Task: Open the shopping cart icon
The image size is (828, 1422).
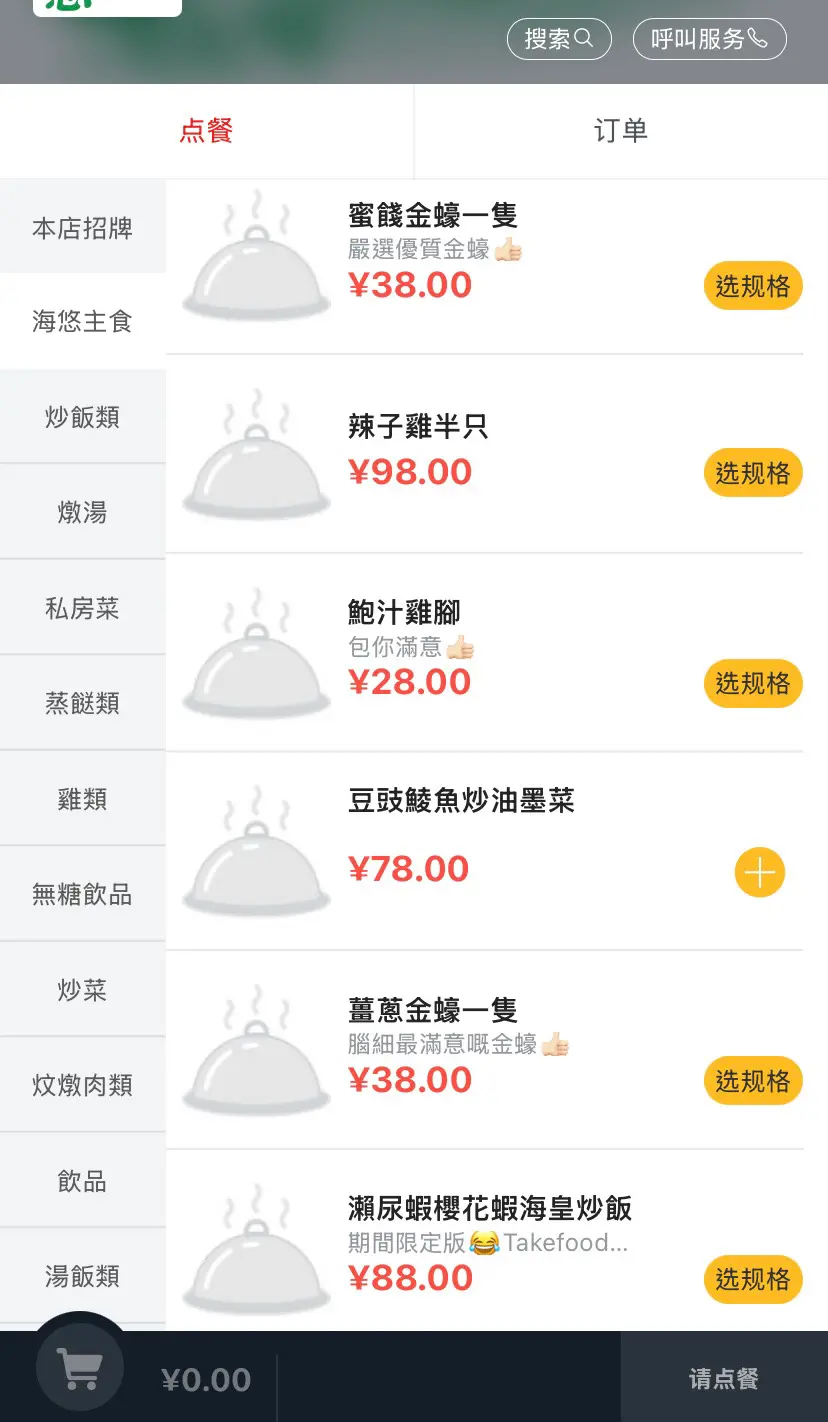Action: click(80, 1367)
